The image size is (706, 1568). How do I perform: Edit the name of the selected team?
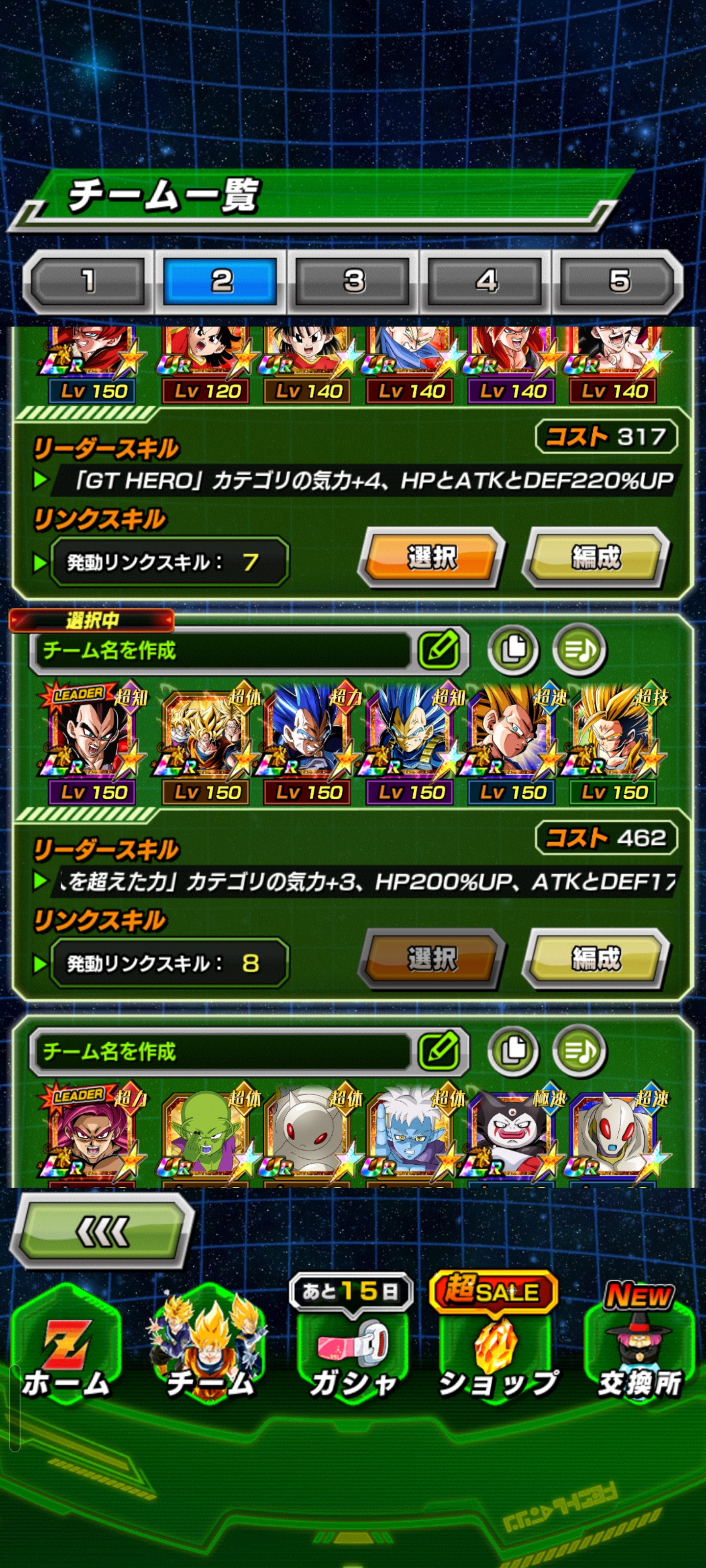(x=439, y=650)
